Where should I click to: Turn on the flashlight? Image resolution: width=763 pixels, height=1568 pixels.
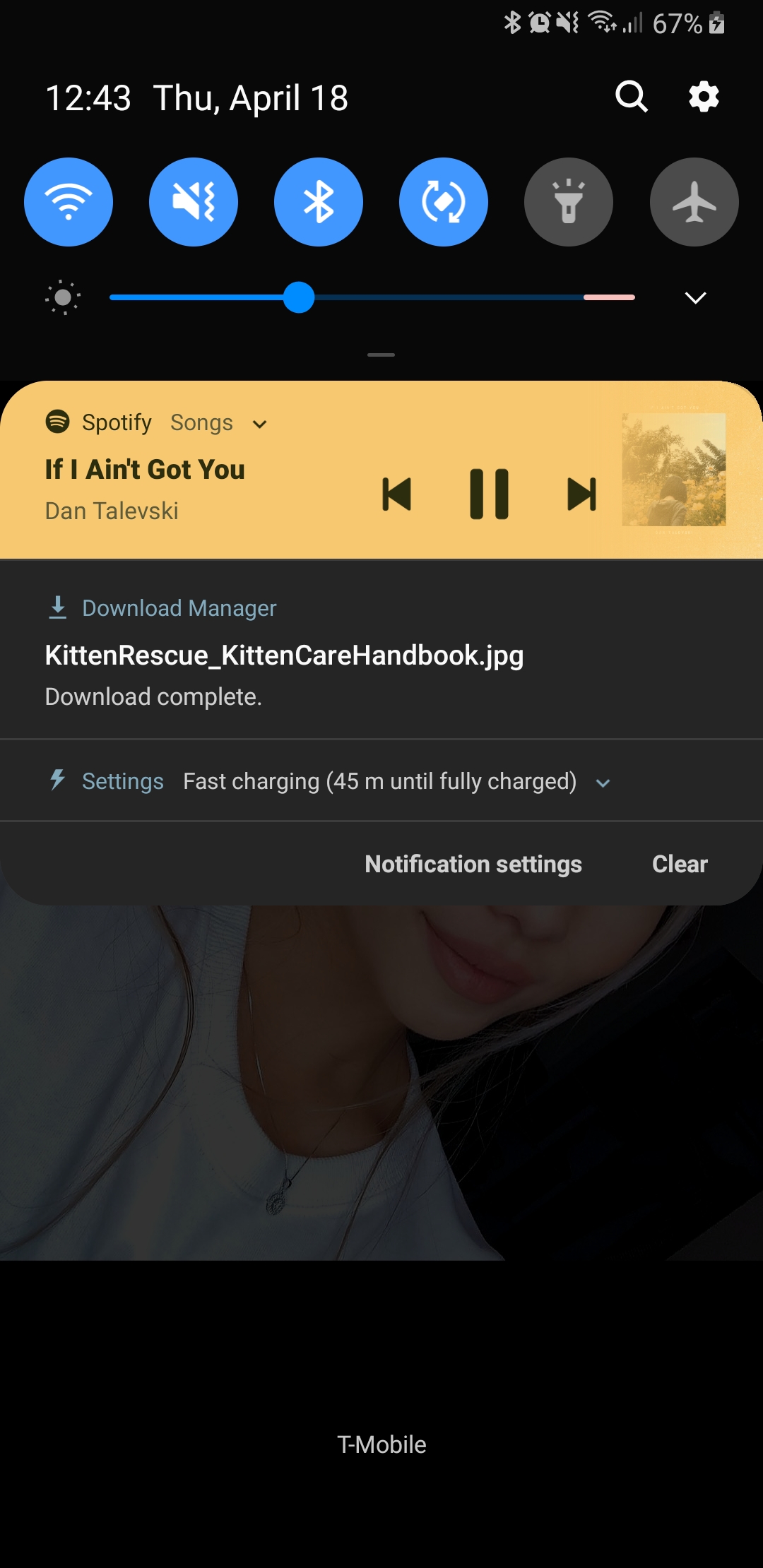569,202
